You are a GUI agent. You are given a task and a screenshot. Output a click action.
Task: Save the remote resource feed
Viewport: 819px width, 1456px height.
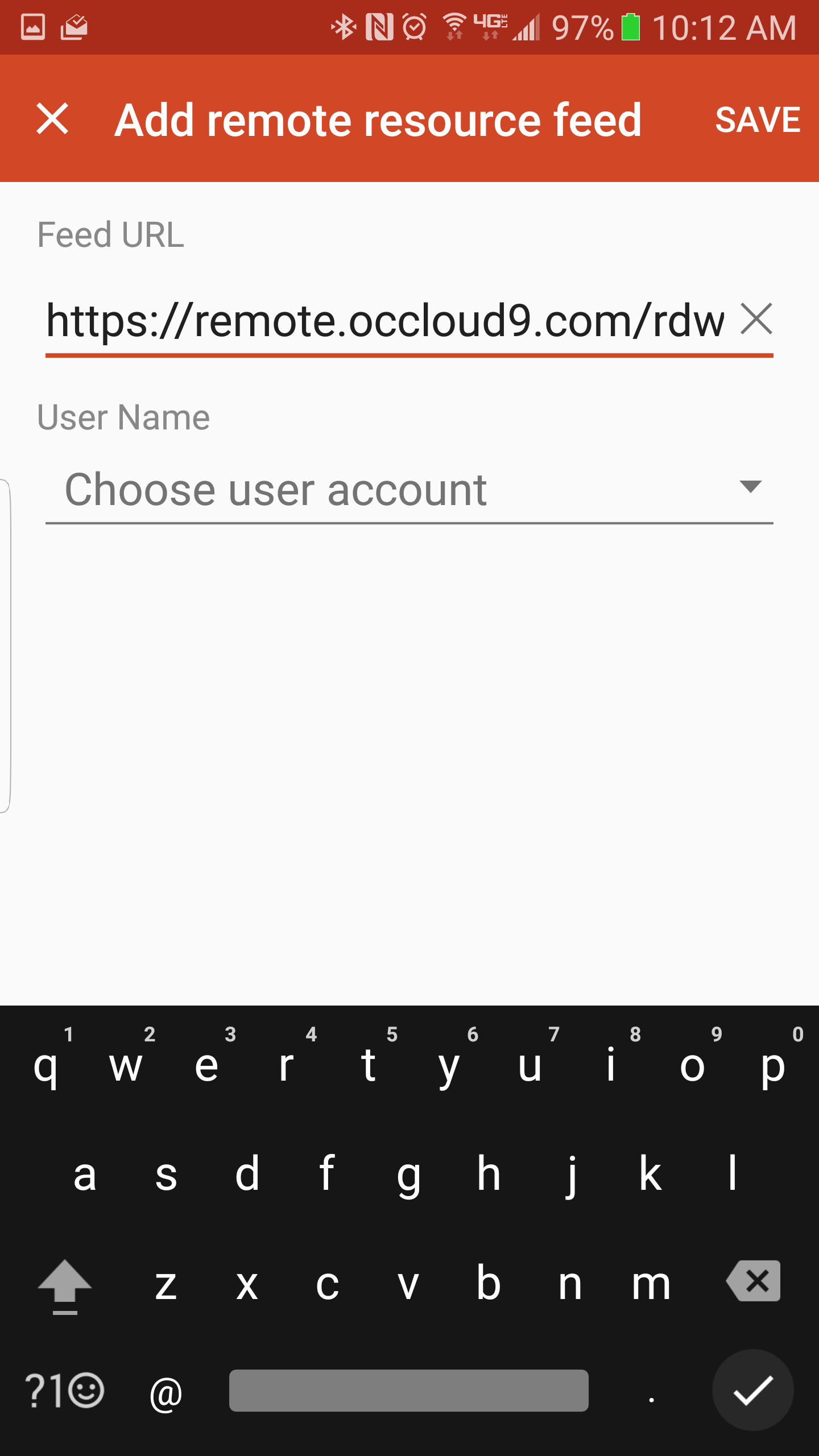coord(758,119)
